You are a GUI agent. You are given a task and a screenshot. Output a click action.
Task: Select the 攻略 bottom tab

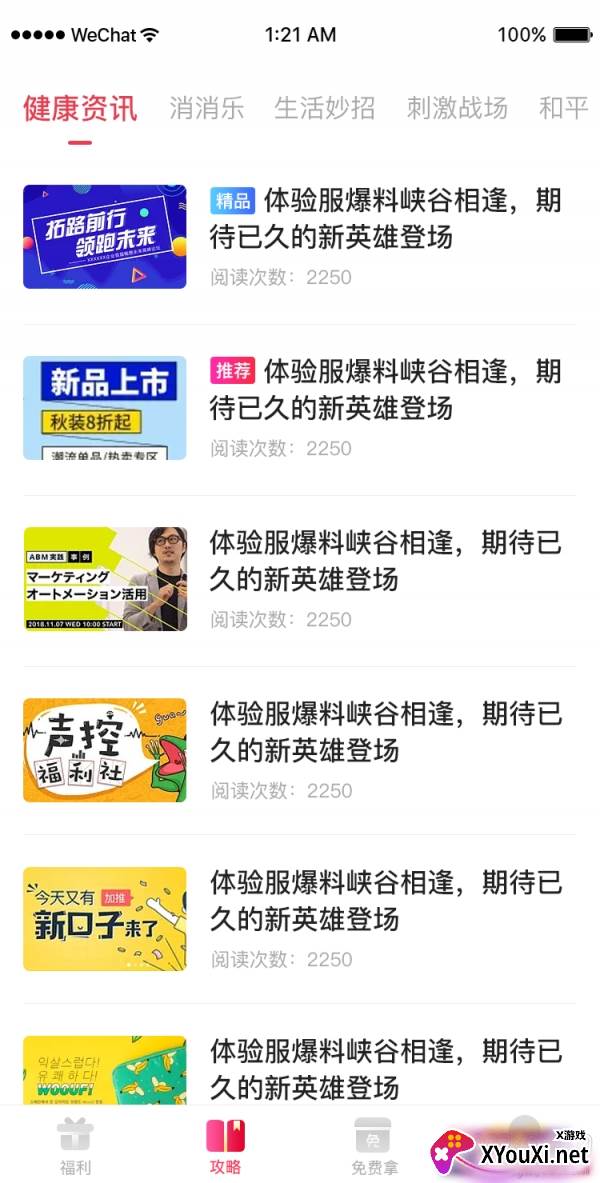225,1145
